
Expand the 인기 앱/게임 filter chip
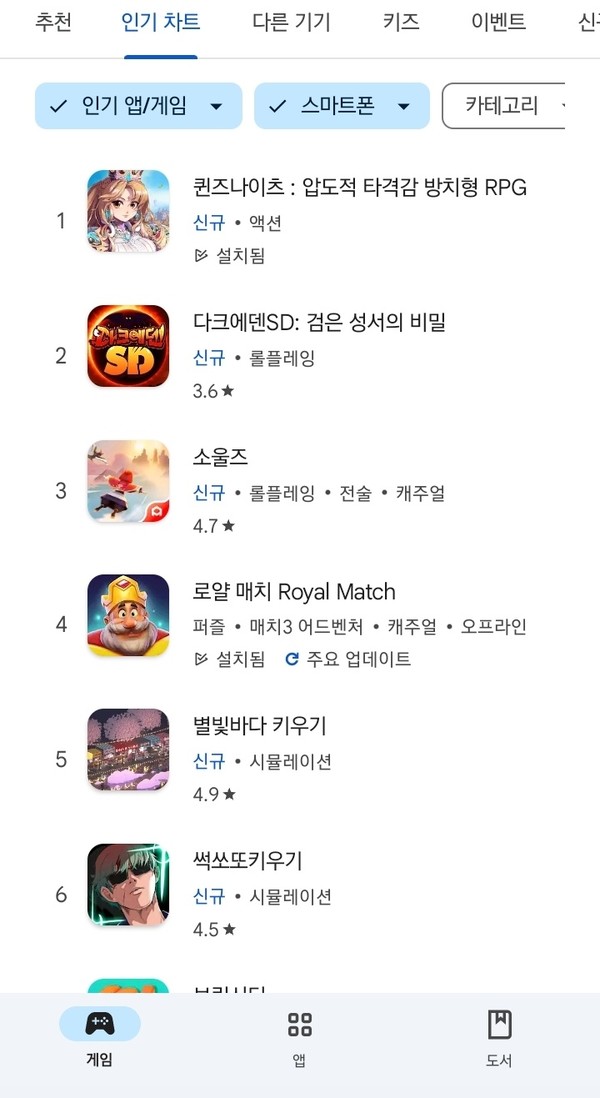[138, 106]
